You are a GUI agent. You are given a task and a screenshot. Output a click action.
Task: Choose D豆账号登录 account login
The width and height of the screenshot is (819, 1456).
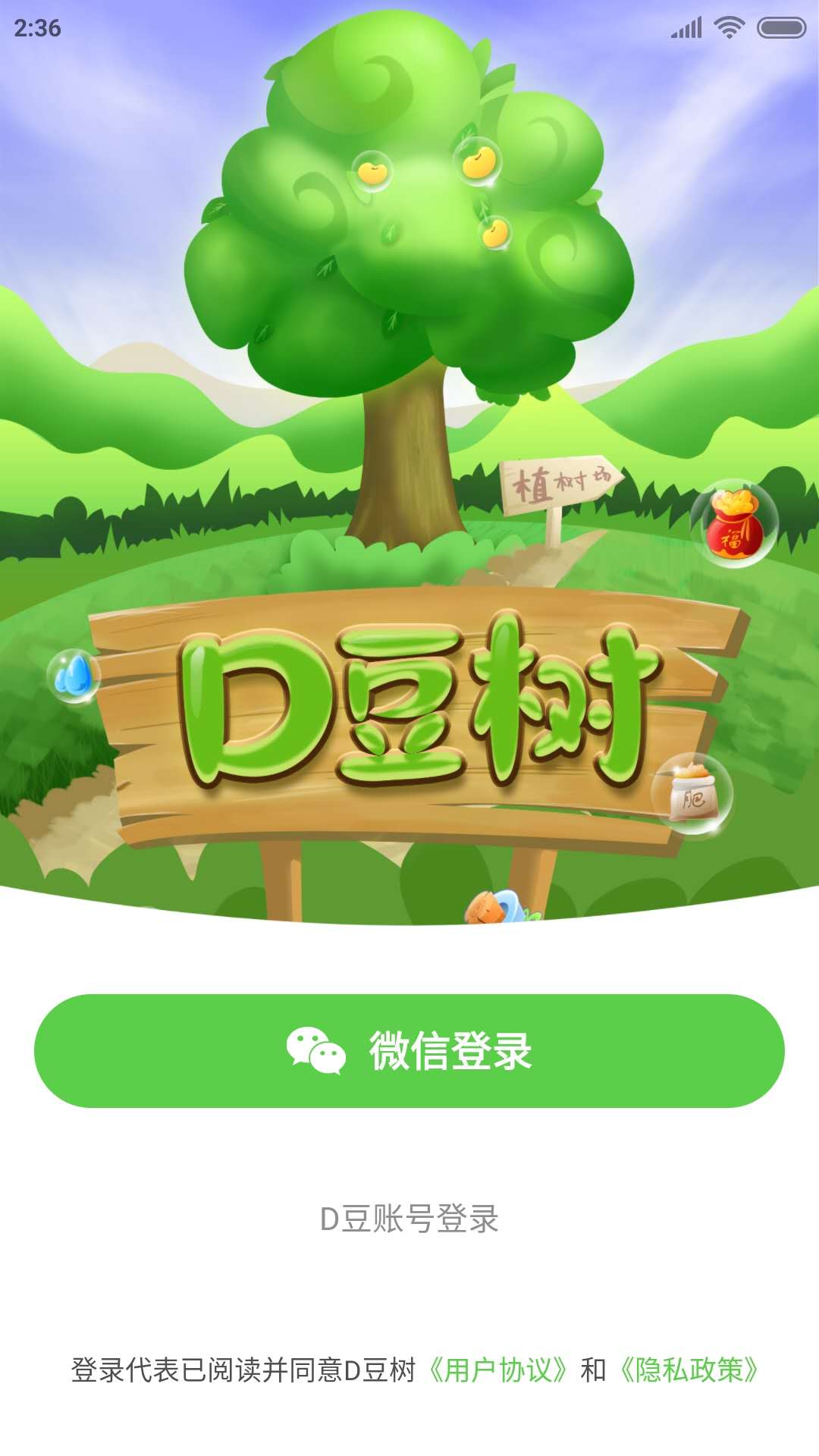tap(409, 1219)
